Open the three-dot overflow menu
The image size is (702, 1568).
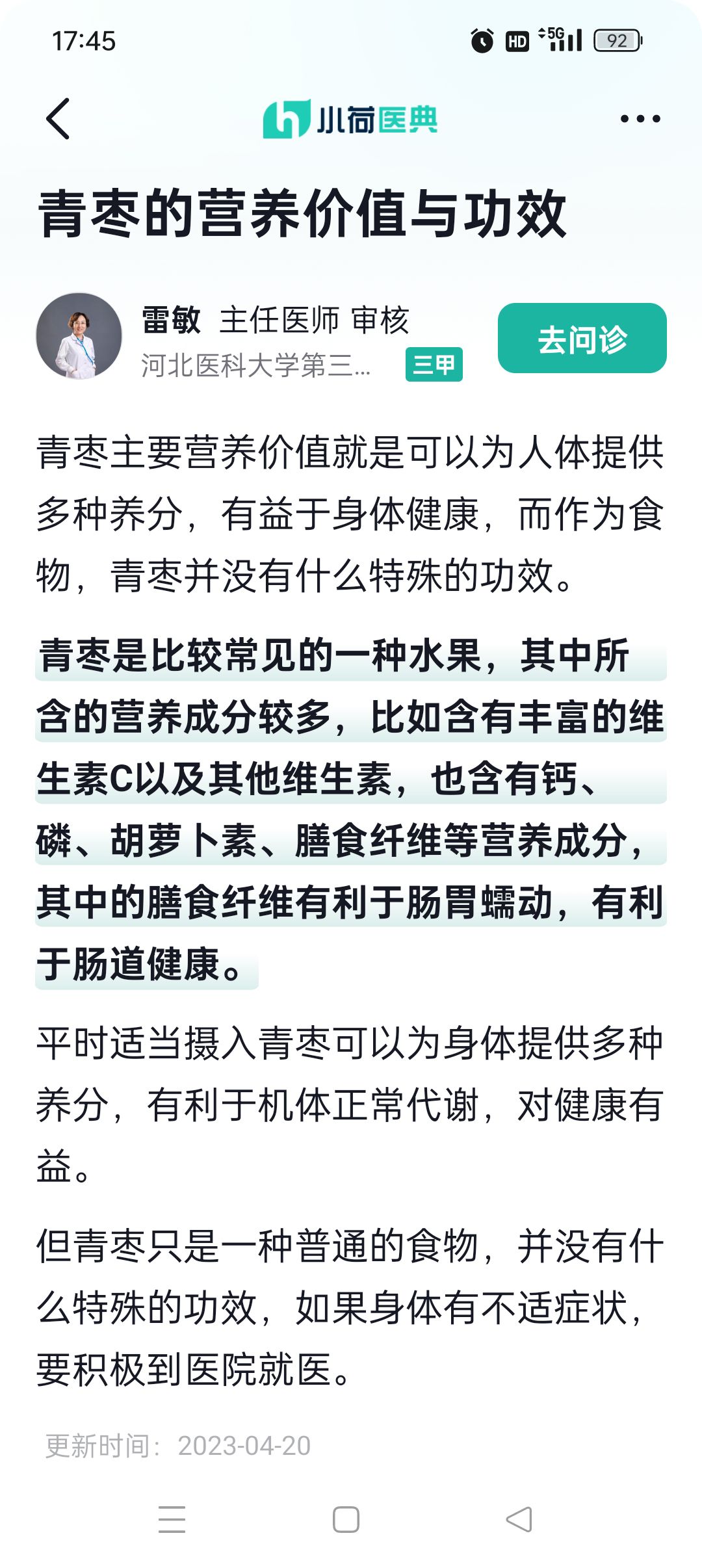(640, 119)
